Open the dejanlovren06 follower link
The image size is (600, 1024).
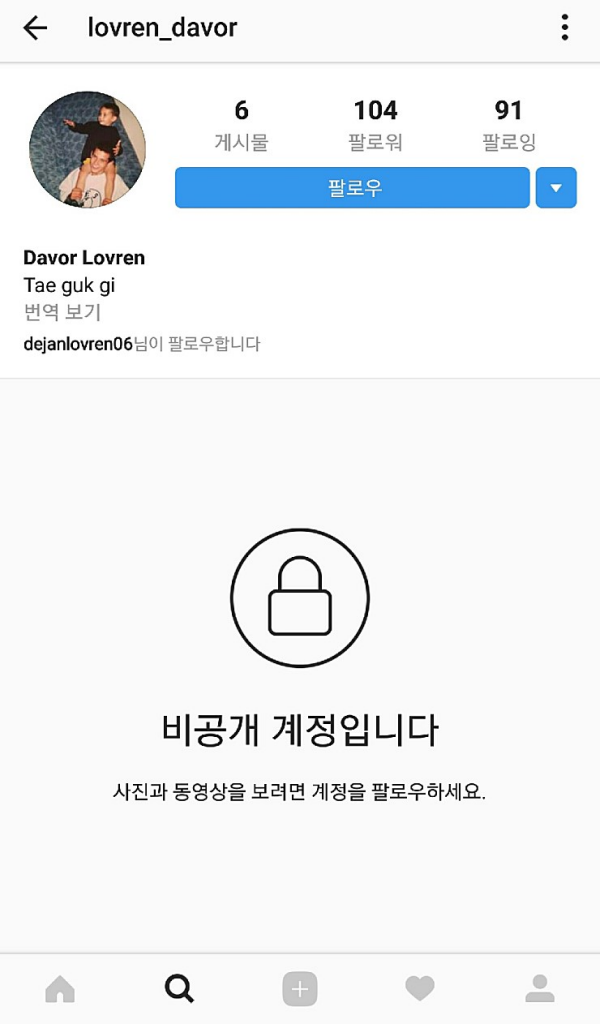click(x=78, y=344)
